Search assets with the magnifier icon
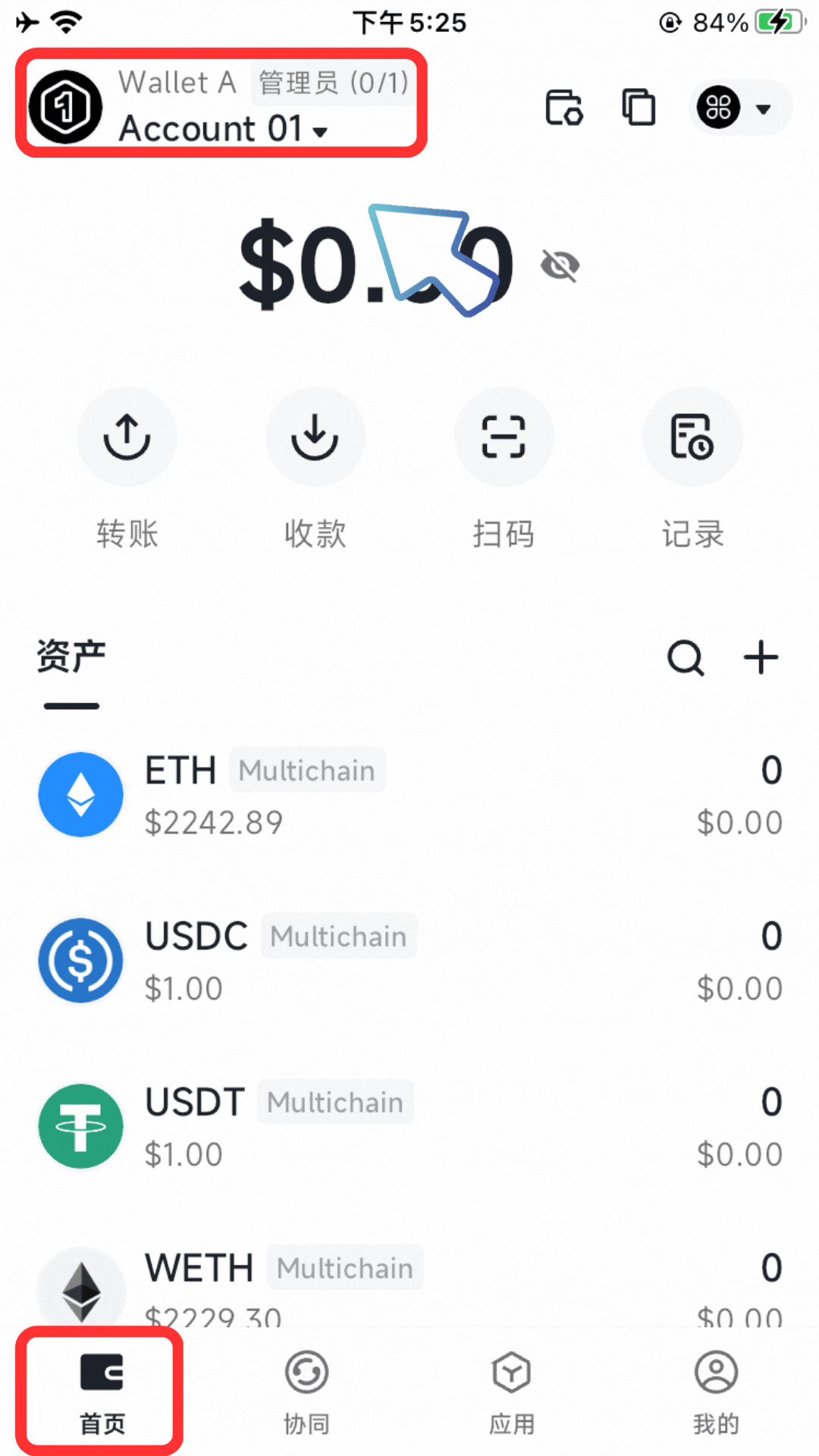Viewport: 819px width, 1456px height. tap(686, 657)
